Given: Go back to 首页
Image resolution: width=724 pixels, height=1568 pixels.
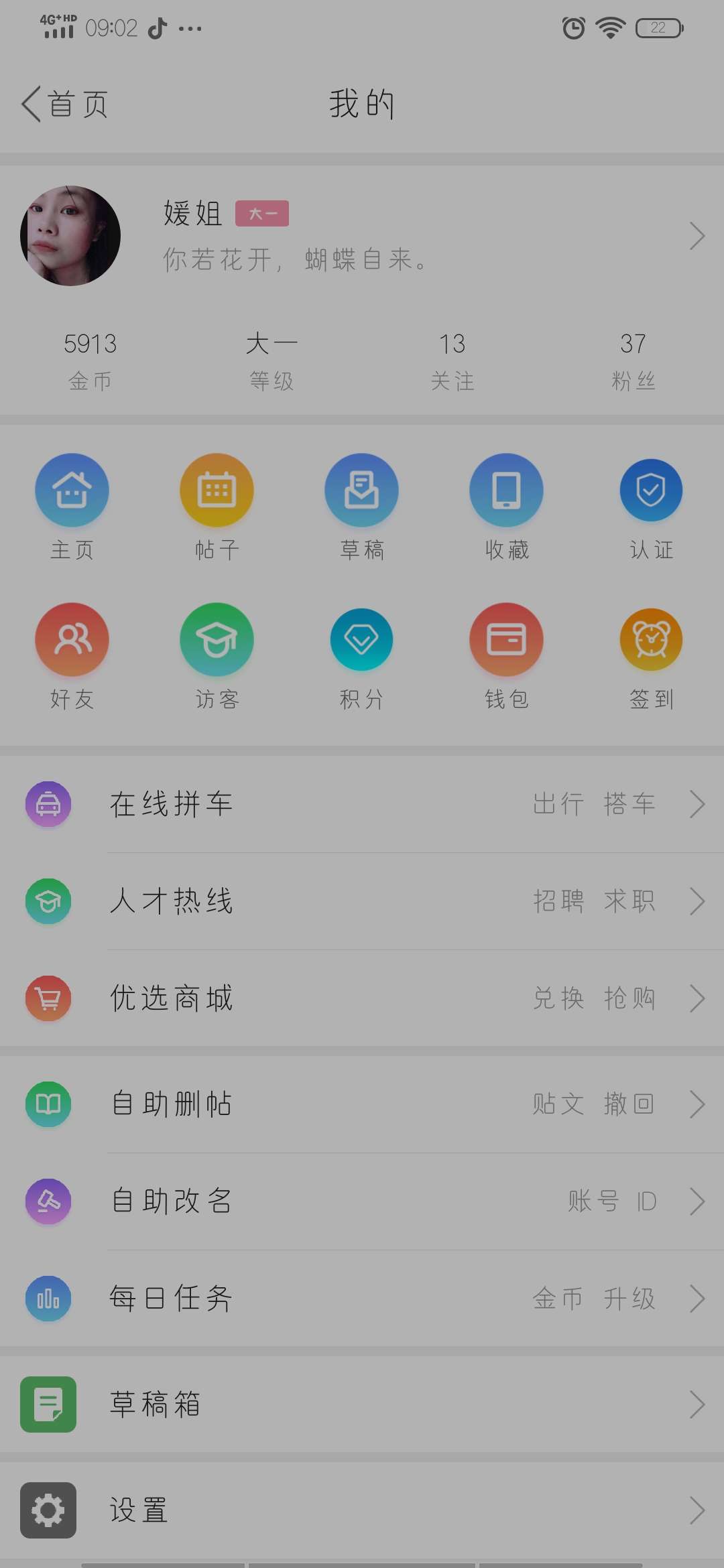Looking at the screenshot, I should pos(65,104).
